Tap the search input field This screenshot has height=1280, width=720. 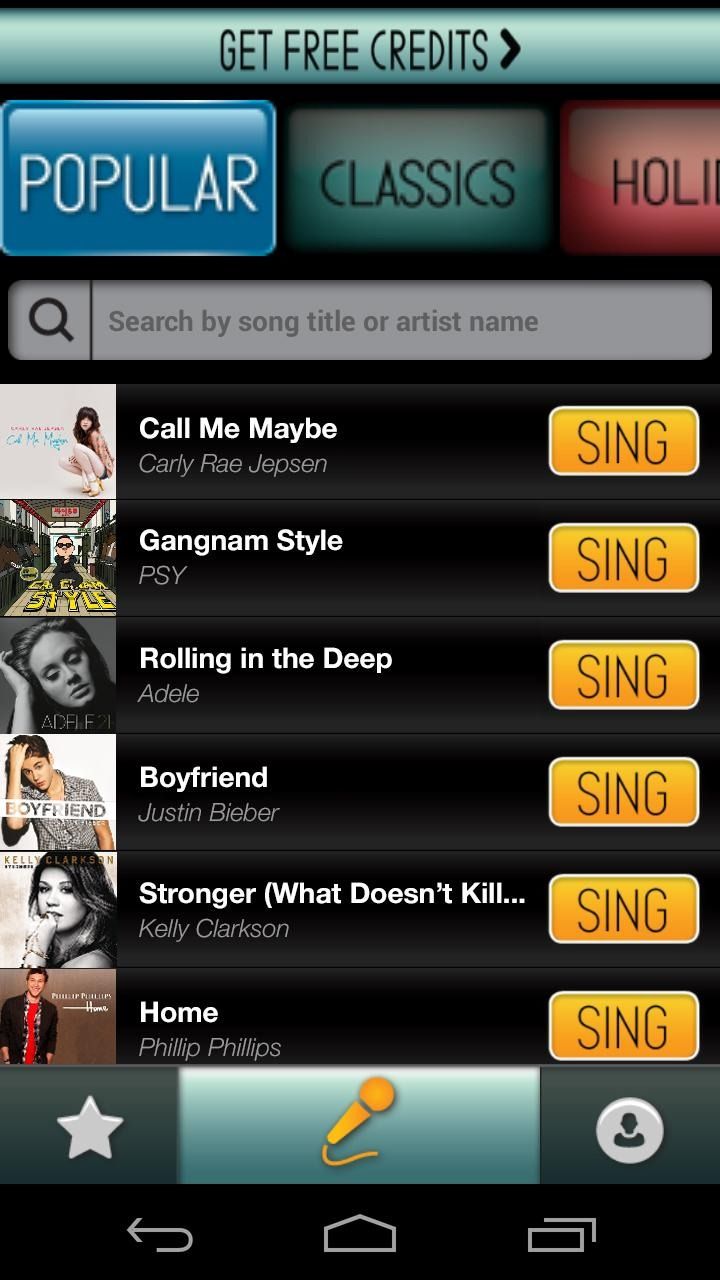point(400,320)
